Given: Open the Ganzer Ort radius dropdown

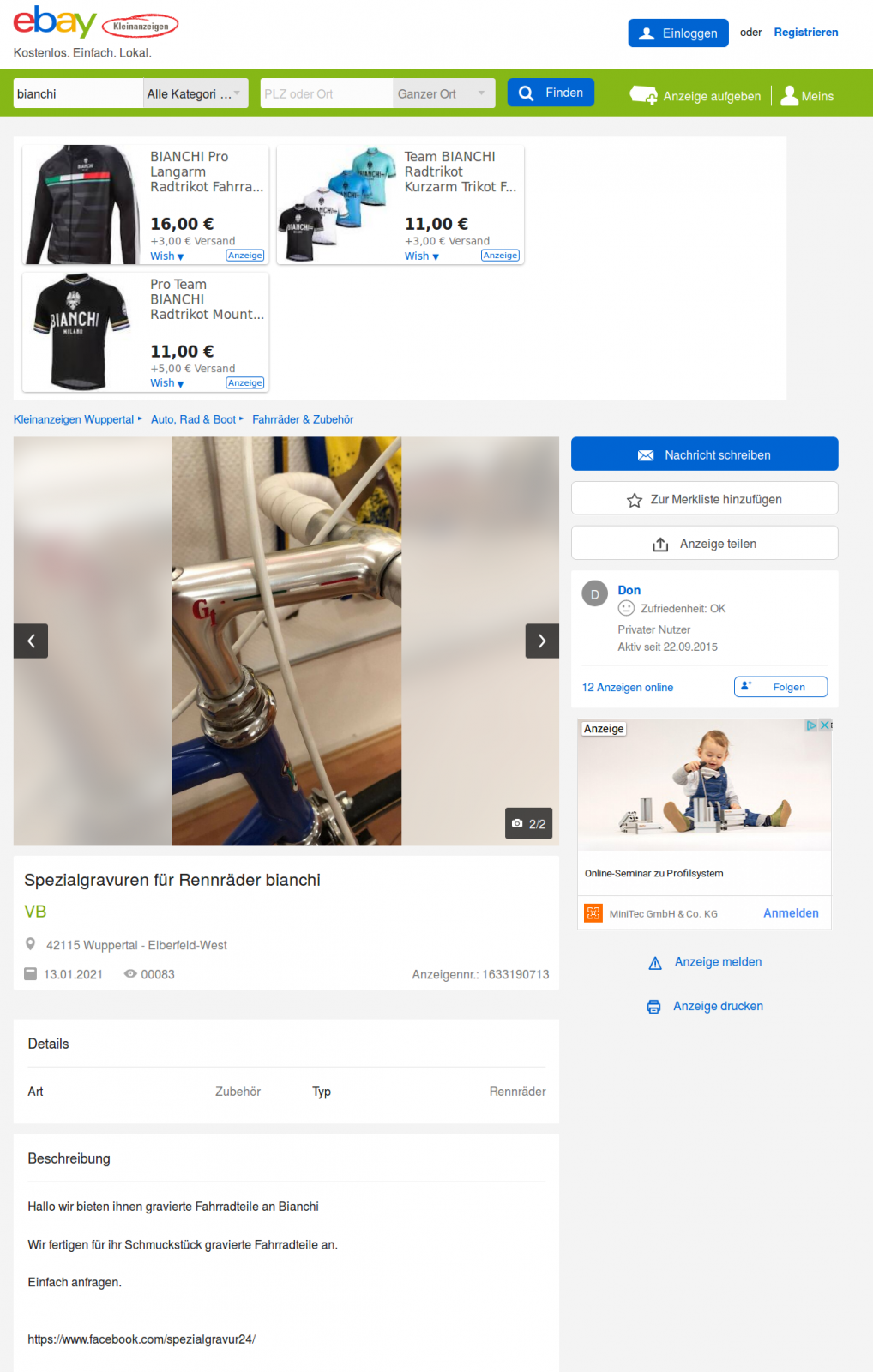Looking at the screenshot, I should tap(443, 93).
